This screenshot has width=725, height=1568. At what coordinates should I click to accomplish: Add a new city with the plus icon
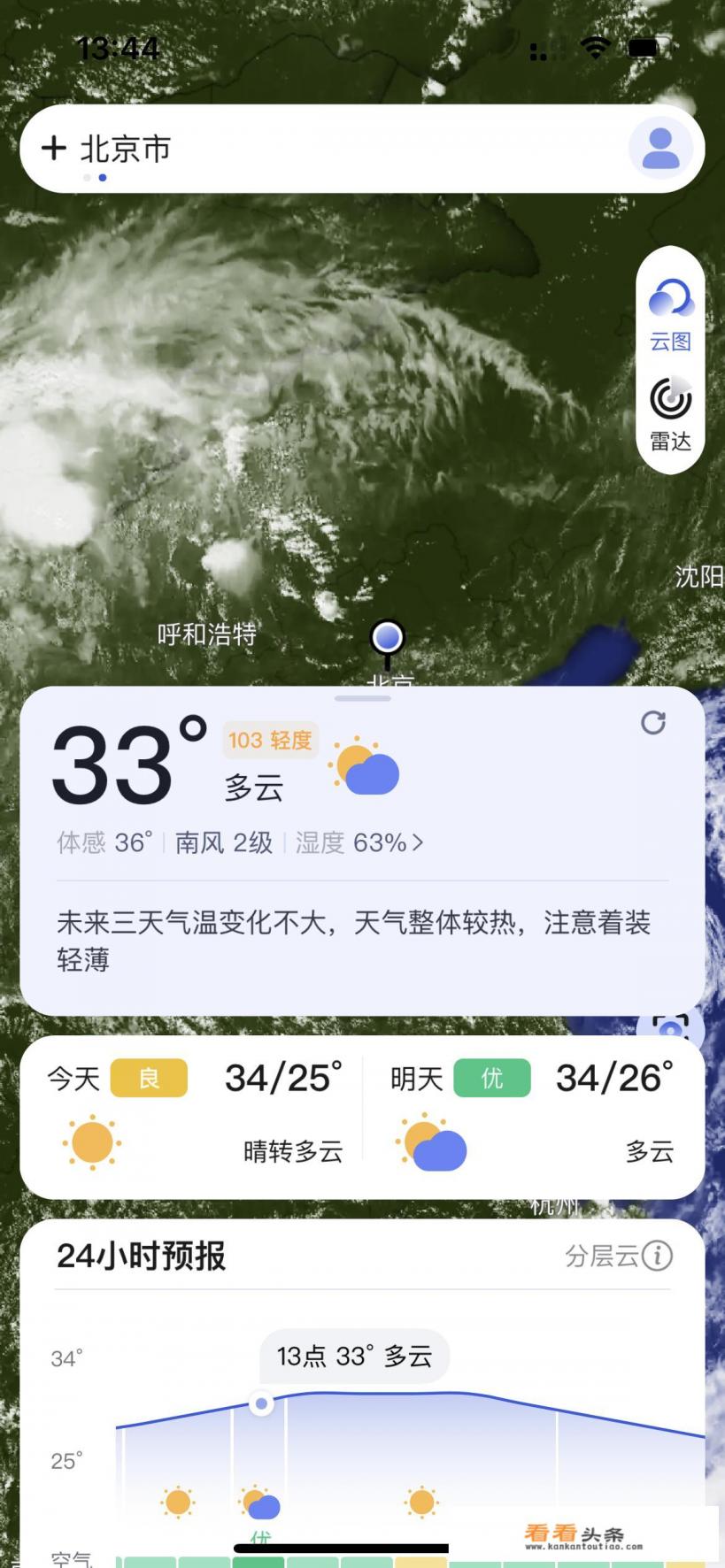pyautogui.click(x=54, y=148)
